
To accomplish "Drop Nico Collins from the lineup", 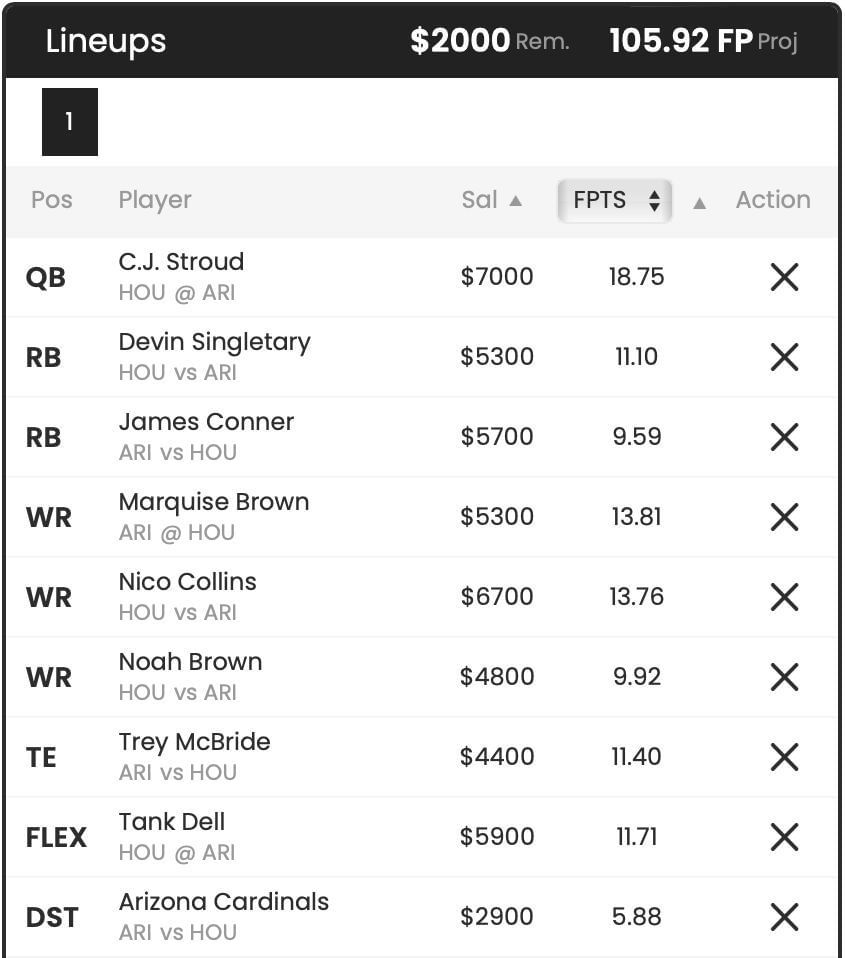I will (784, 597).
